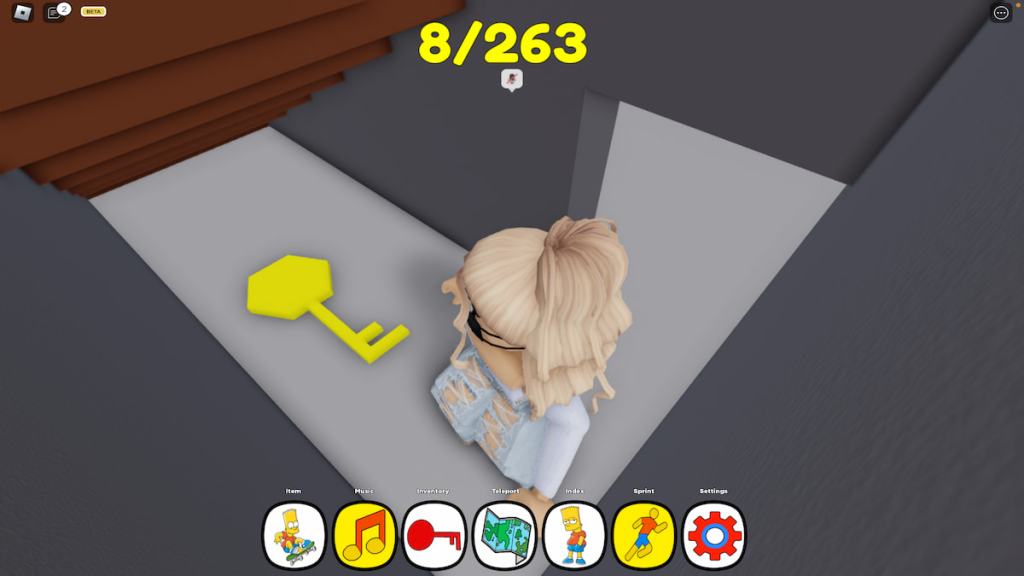Open the Music button
1024x576 pixels.
(364, 534)
